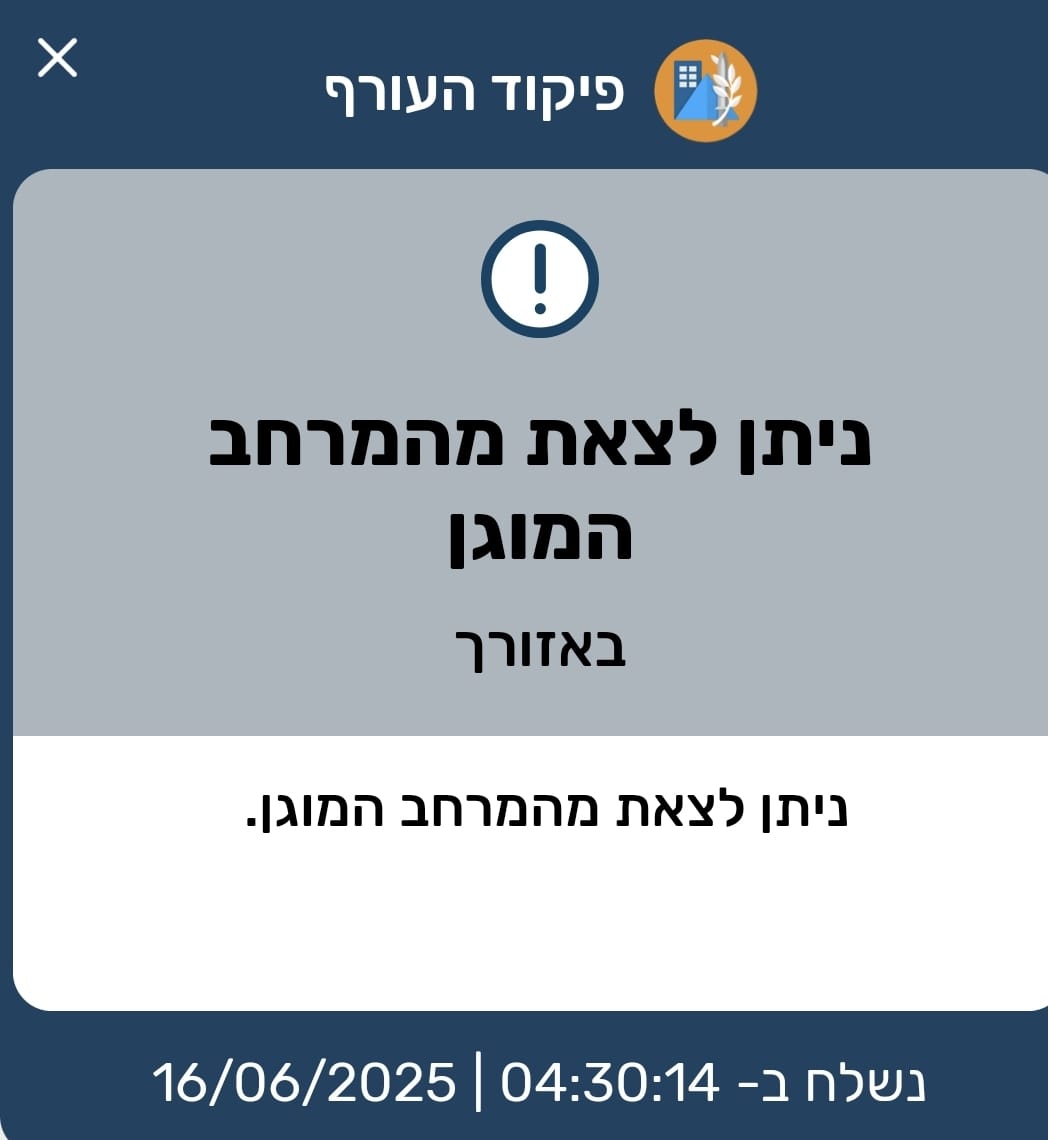Close the Home Front Command alert
The width and height of the screenshot is (1048, 1140).
(57, 58)
